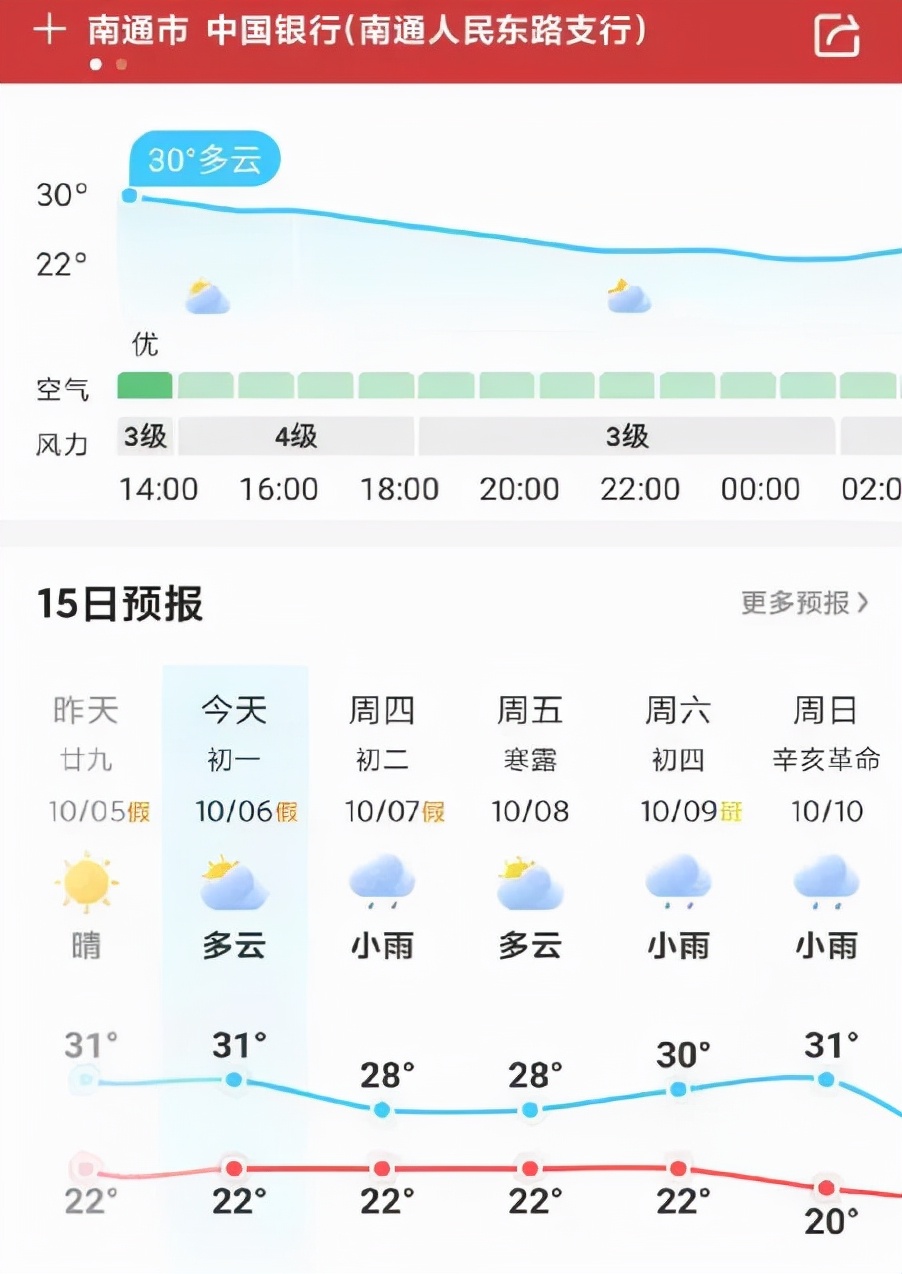Screen dimensions: 902x1274
Task: Expand the 30°多云 temperature bubble
Action: pyautogui.click(x=204, y=157)
